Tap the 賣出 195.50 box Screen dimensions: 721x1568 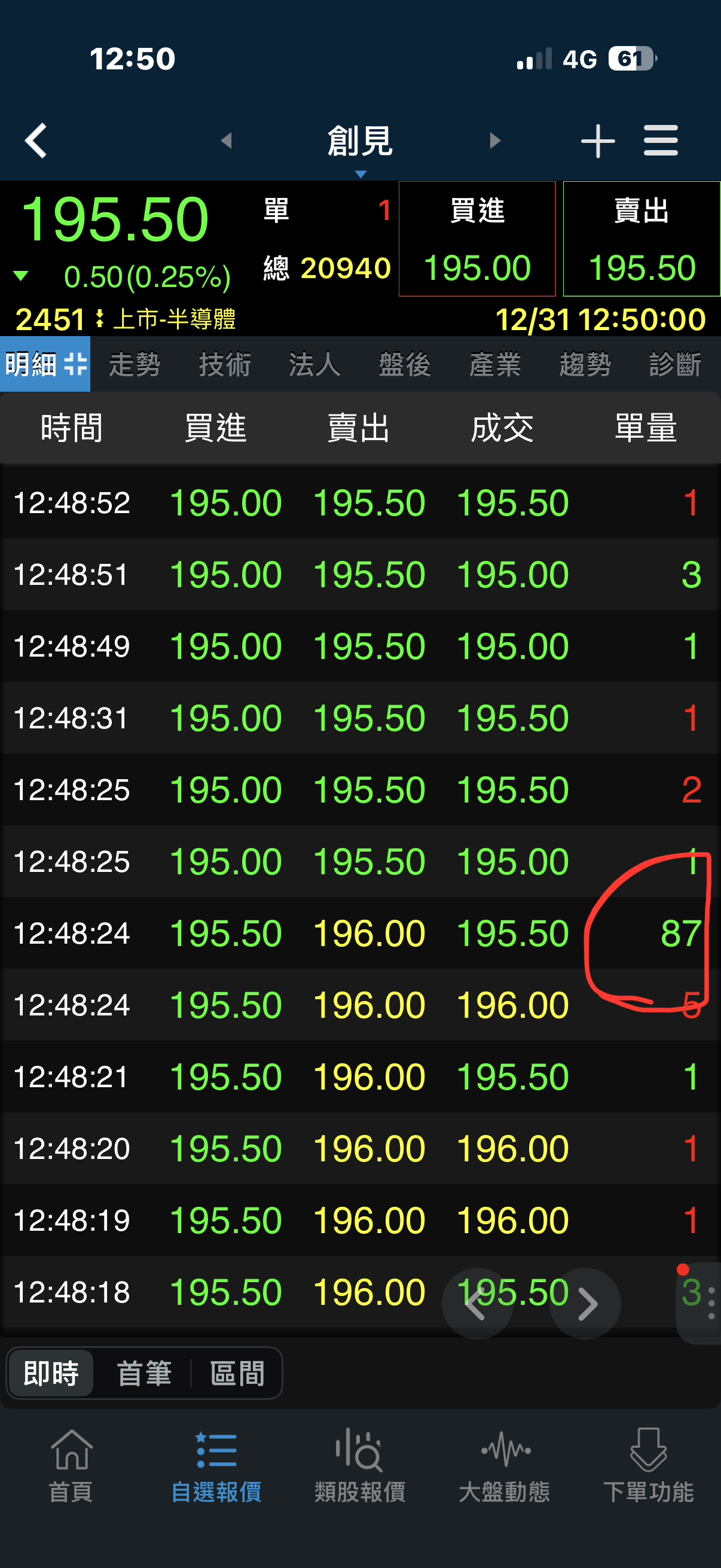tap(641, 239)
